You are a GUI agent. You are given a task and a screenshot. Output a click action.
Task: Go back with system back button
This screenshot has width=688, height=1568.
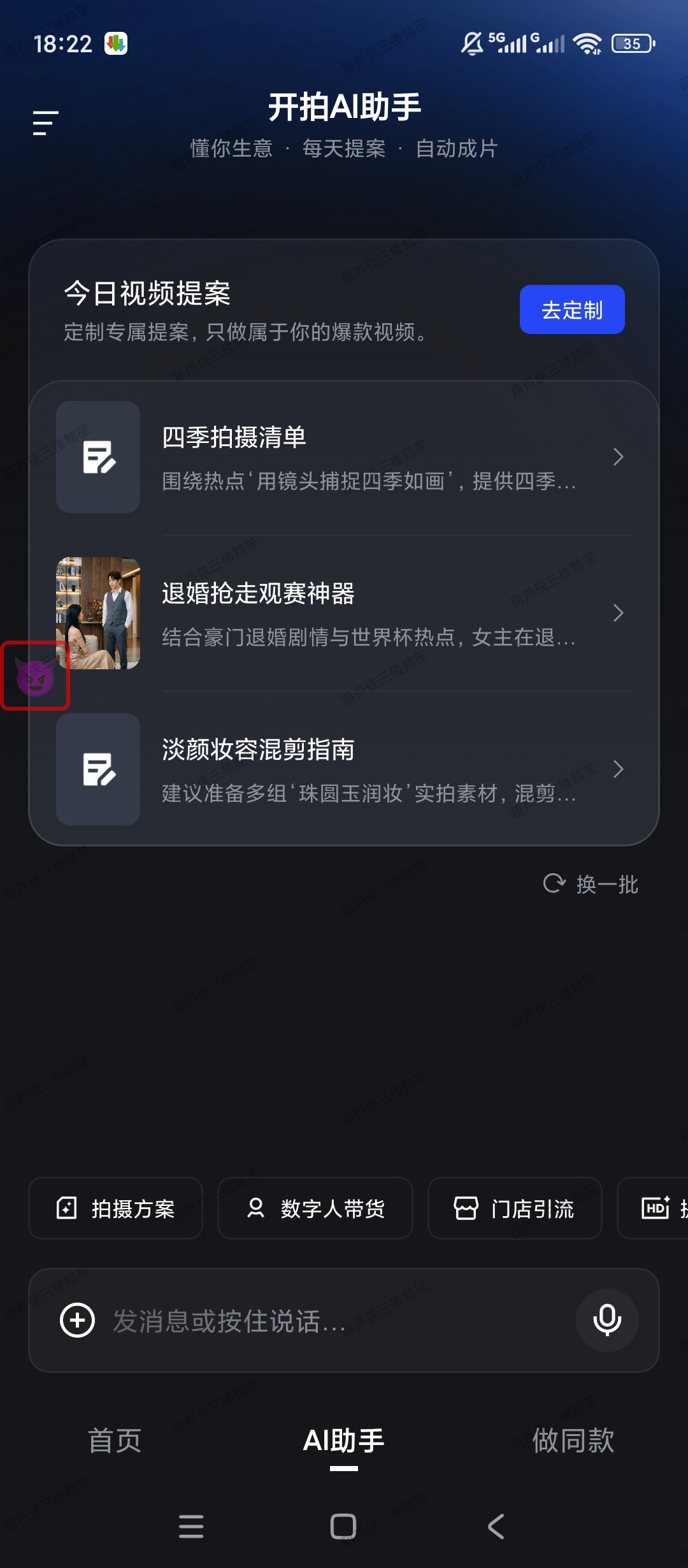point(496,1527)
